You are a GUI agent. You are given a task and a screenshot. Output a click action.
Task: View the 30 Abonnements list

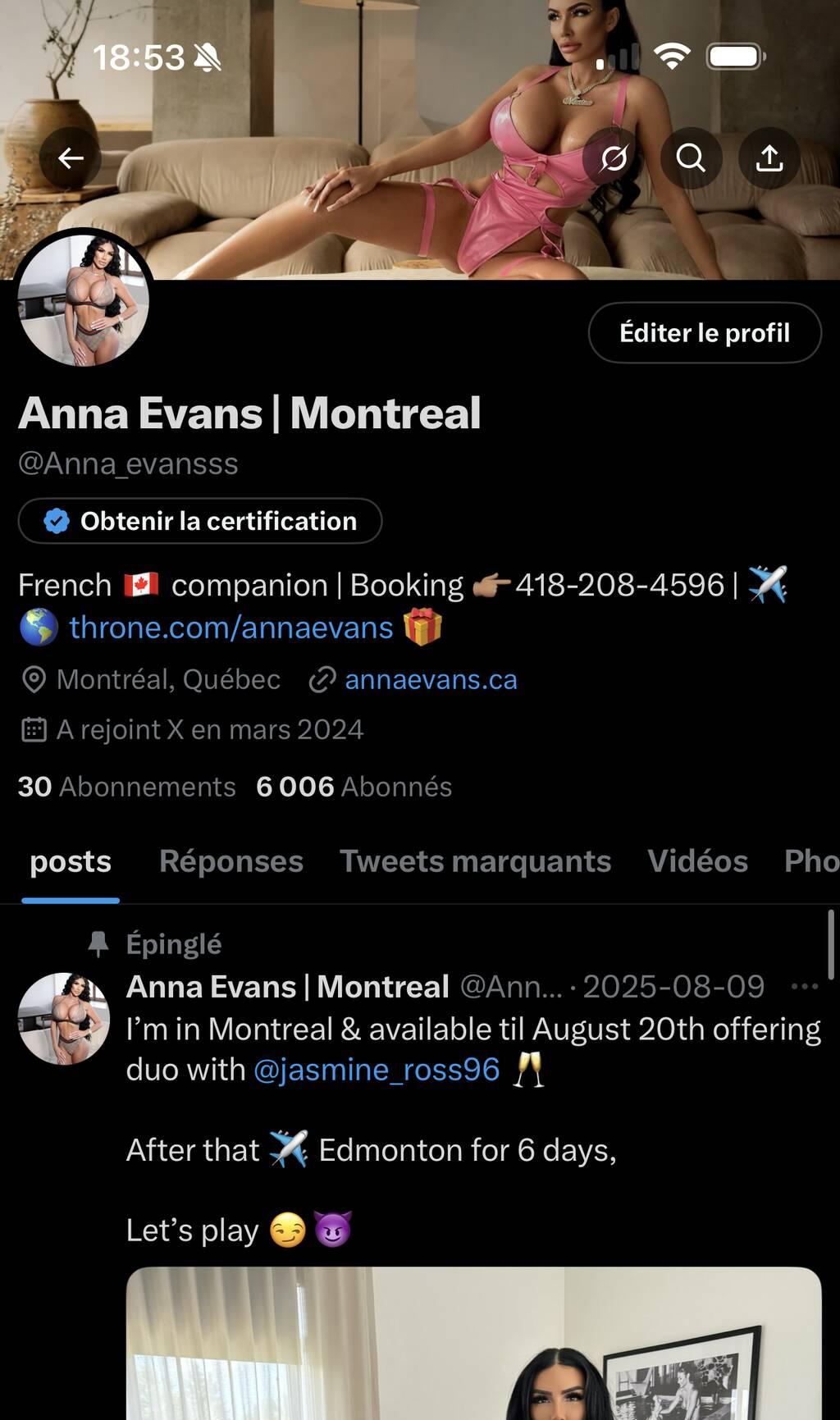click(x=127, y=787)
